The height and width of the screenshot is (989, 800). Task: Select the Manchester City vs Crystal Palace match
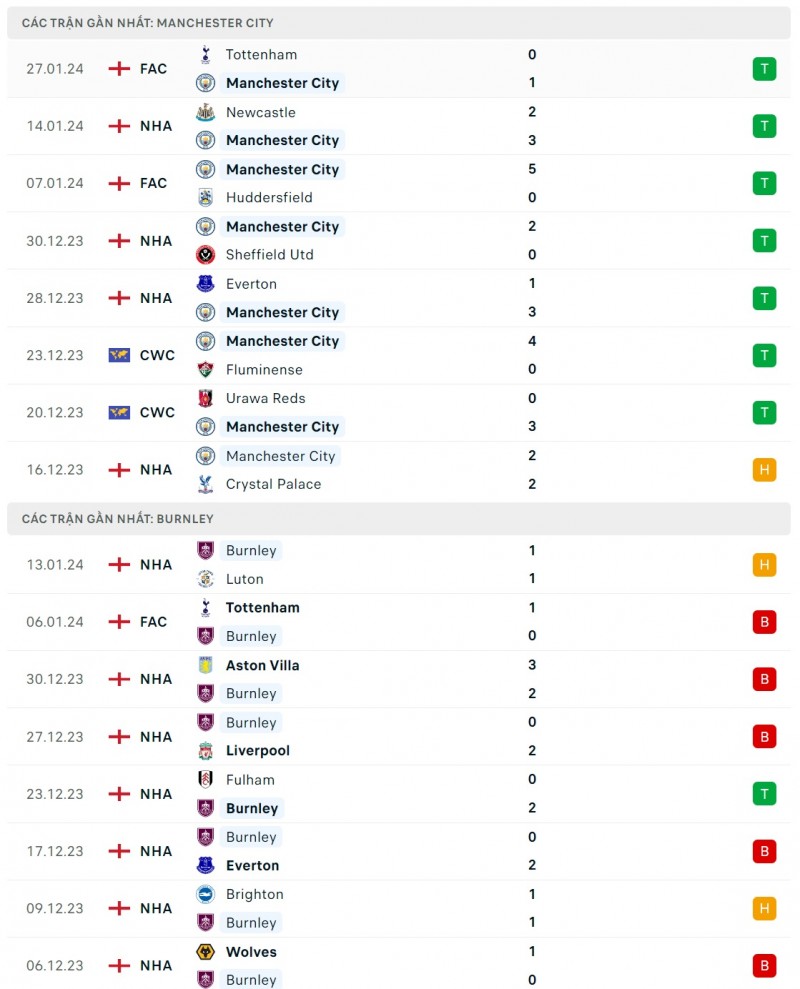click(x=400, y=470)
